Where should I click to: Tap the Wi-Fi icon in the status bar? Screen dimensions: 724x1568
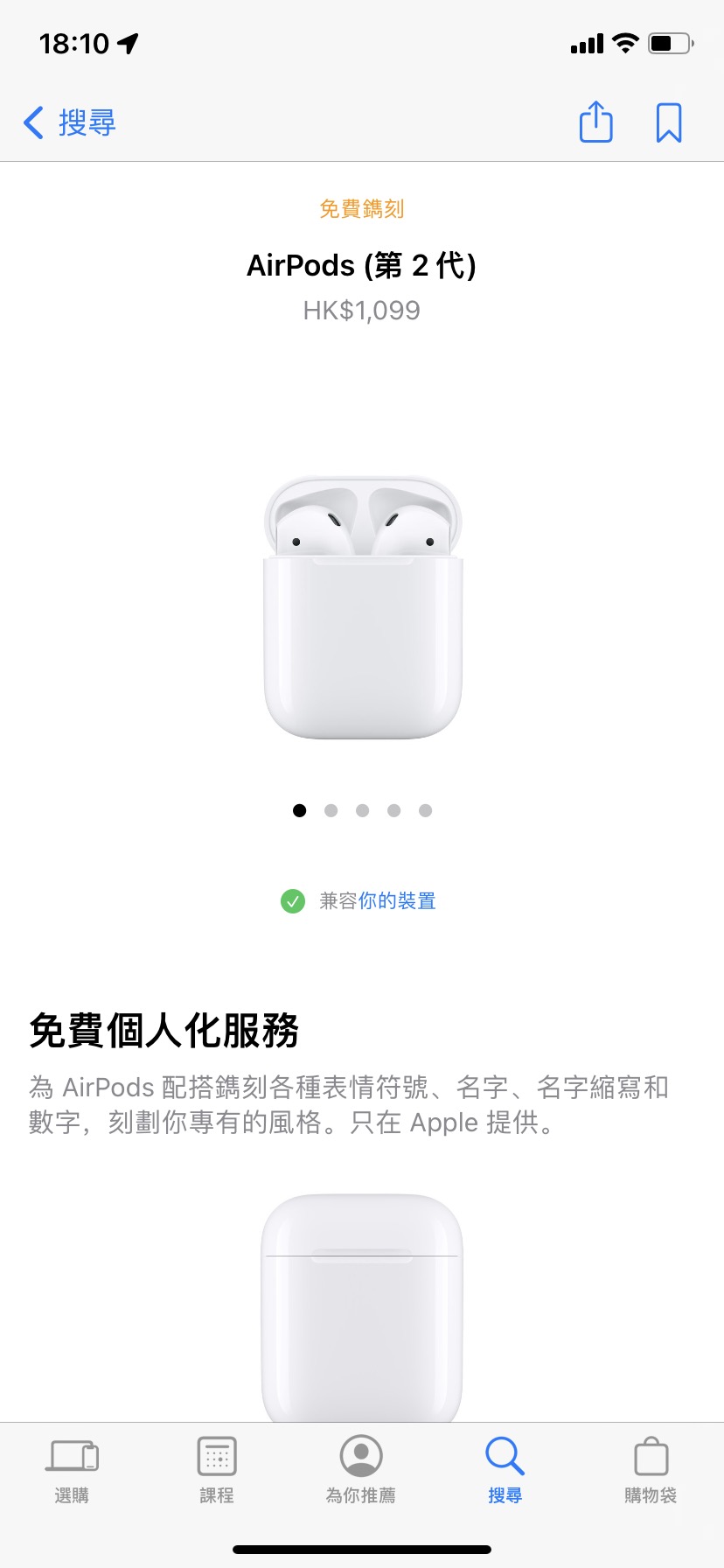click(624, 41)
